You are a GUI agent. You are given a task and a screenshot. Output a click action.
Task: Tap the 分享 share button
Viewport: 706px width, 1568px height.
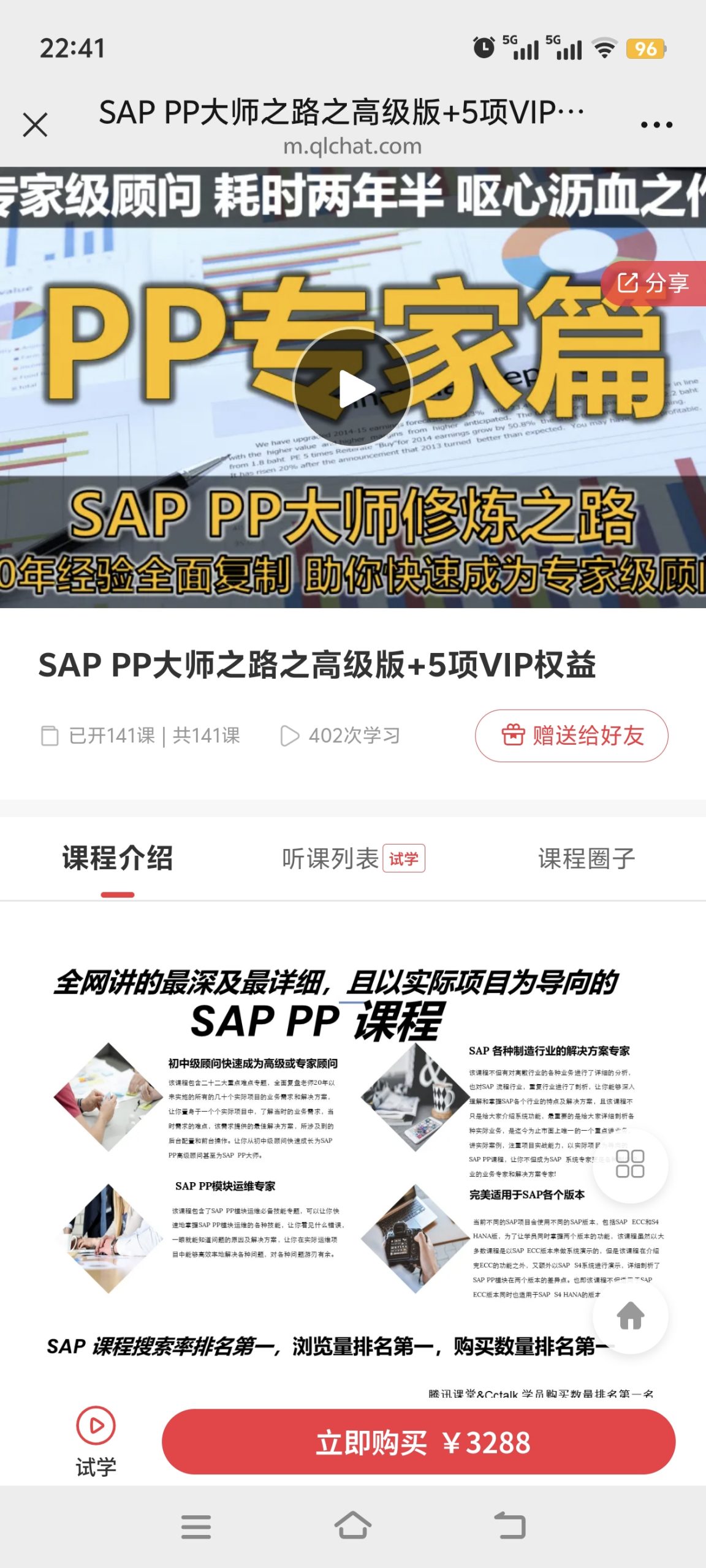(x=655, y=283)
